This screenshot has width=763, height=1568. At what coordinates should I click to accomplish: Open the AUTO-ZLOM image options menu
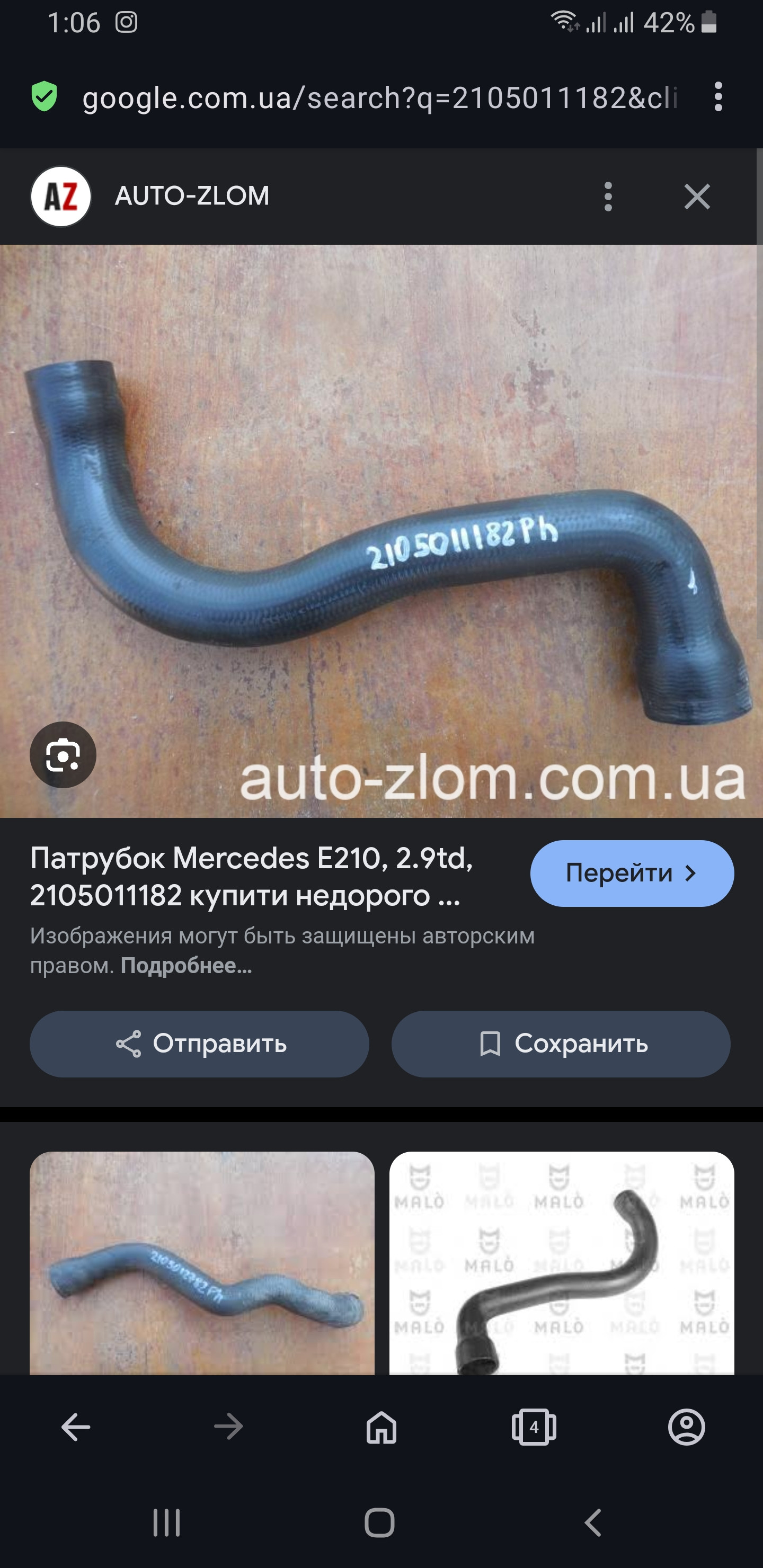[607, 197]
